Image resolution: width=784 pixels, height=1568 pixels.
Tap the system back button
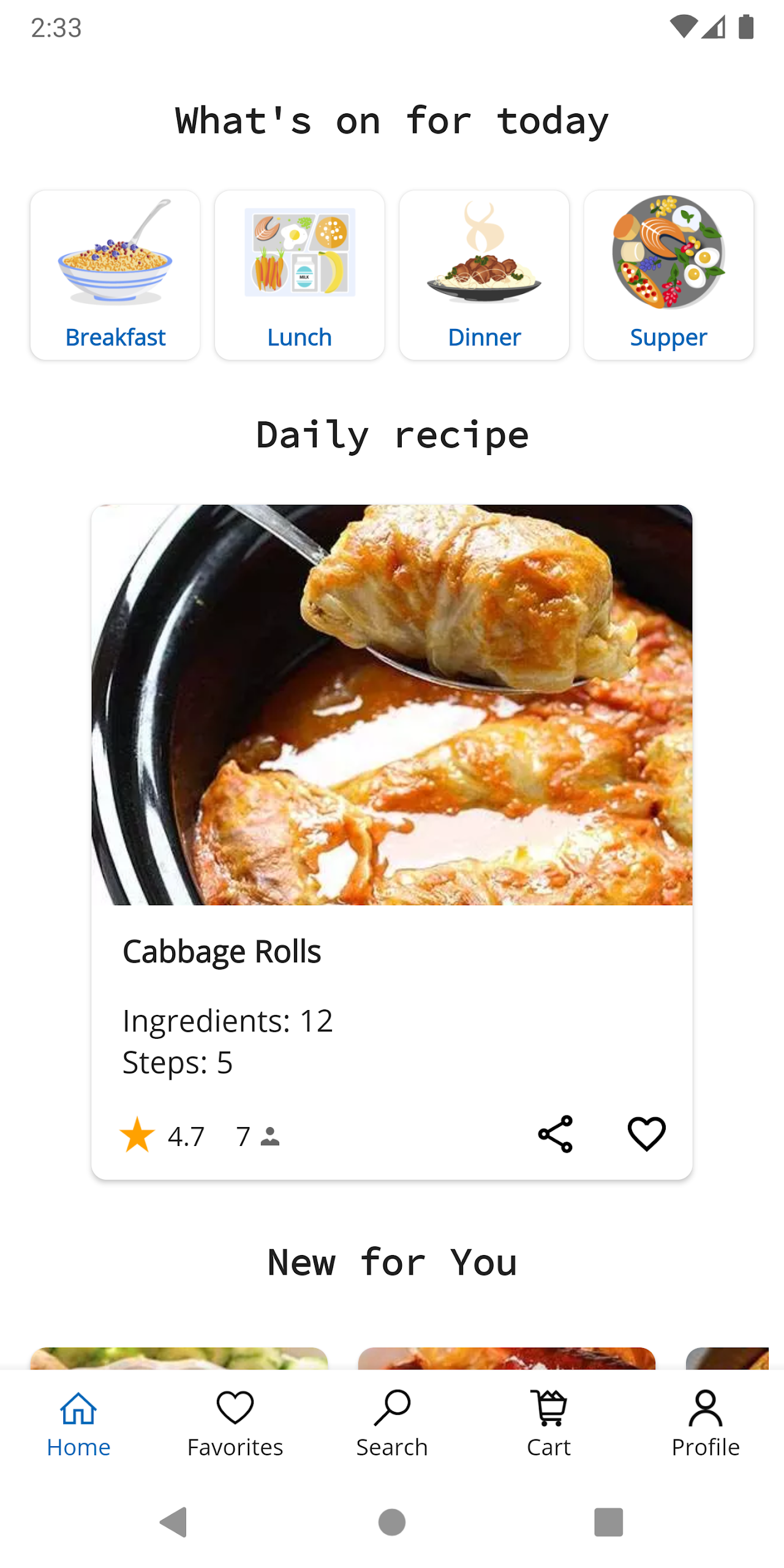click(173, 1522)
